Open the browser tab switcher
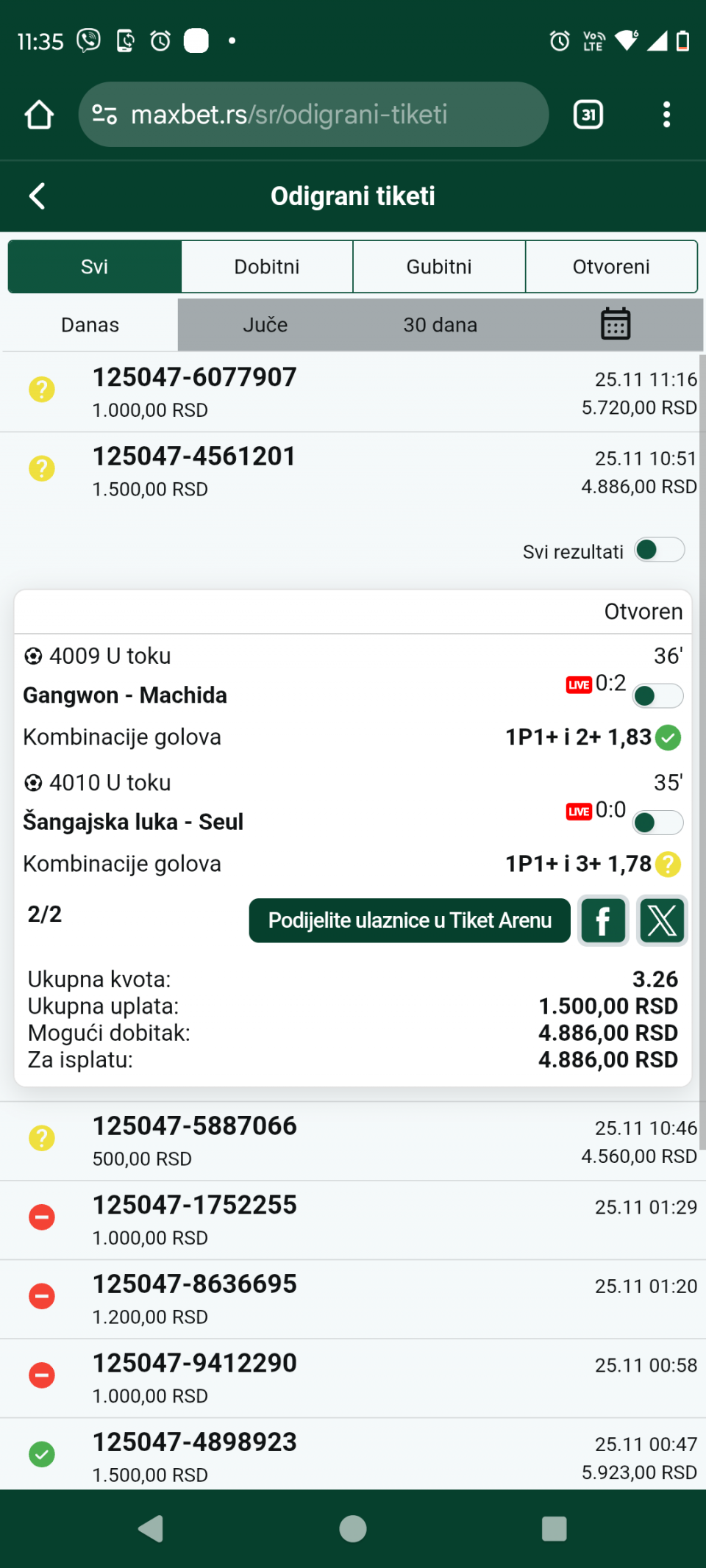This screenshot has width=706, height=1568. [x=588, y=115]
